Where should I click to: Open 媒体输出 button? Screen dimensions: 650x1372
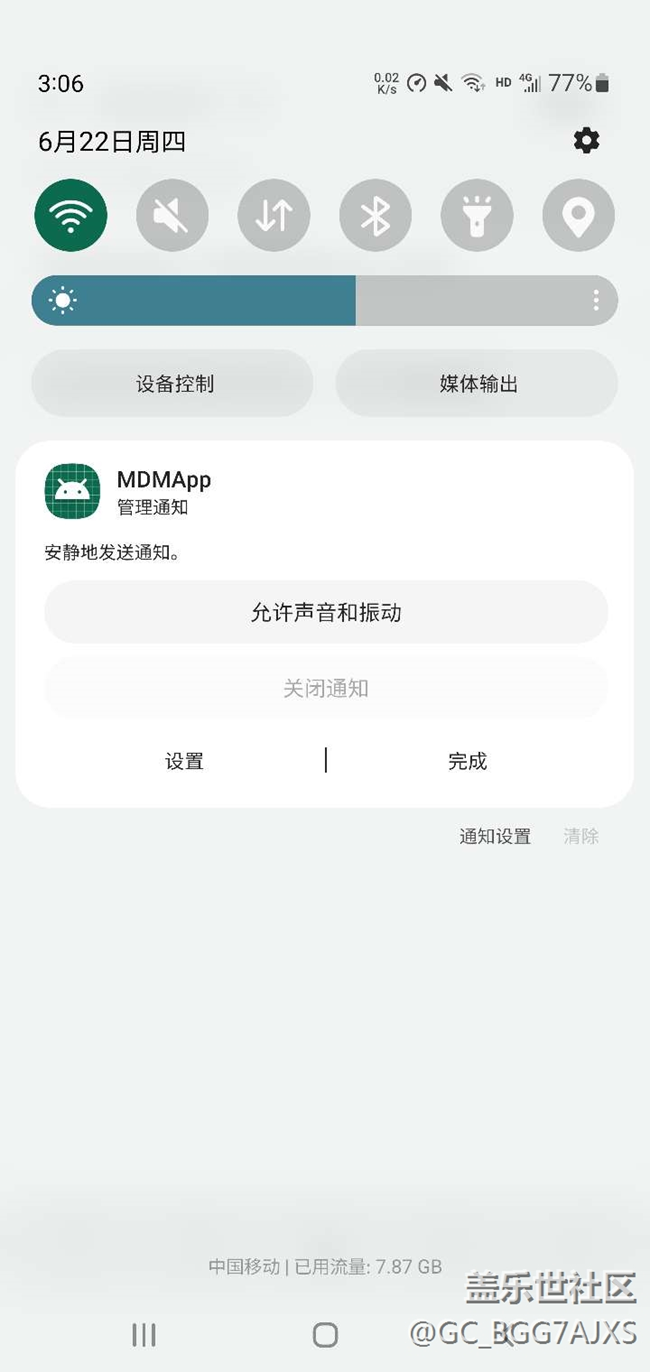[477, 383]
